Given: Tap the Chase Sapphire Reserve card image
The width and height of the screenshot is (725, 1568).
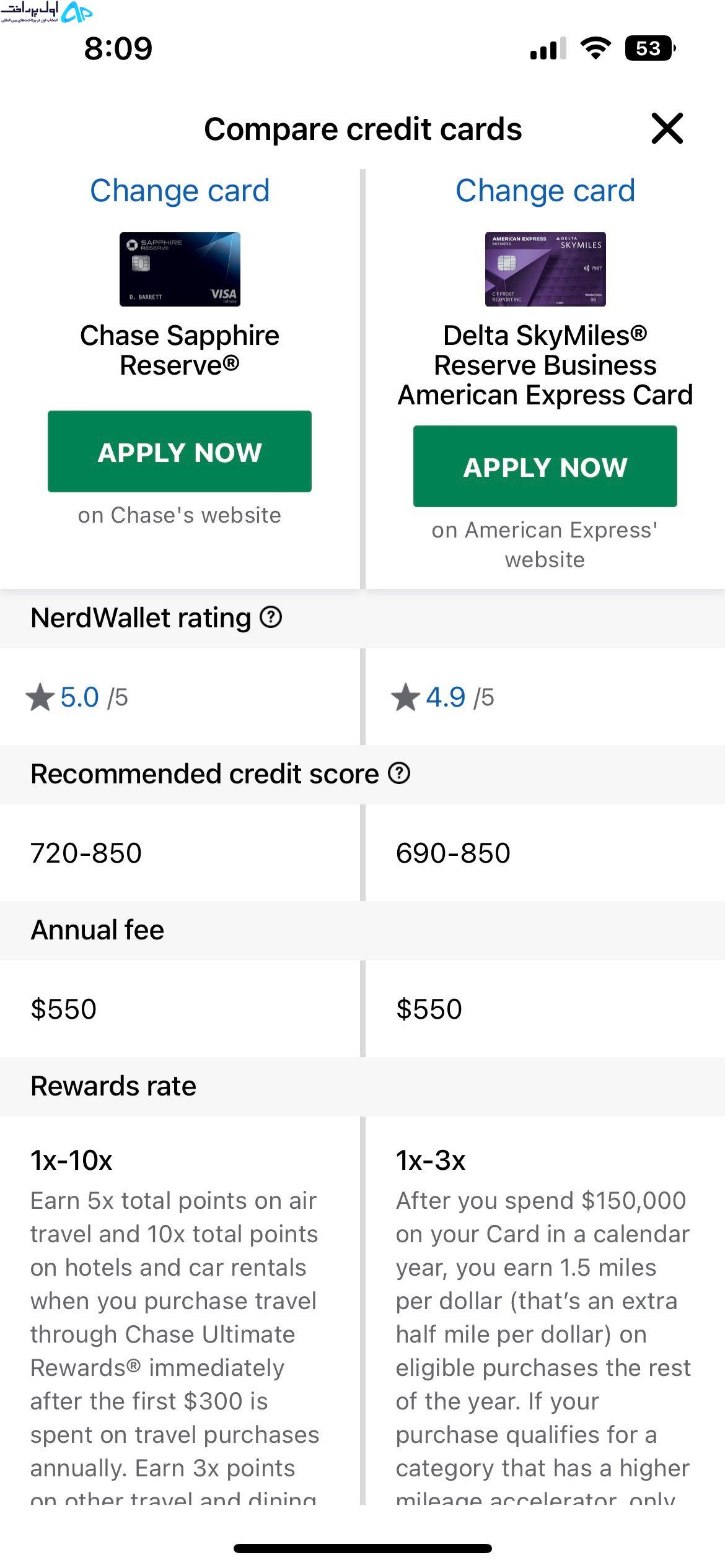Looking at the screenshot, I should (x=180, y=269).
